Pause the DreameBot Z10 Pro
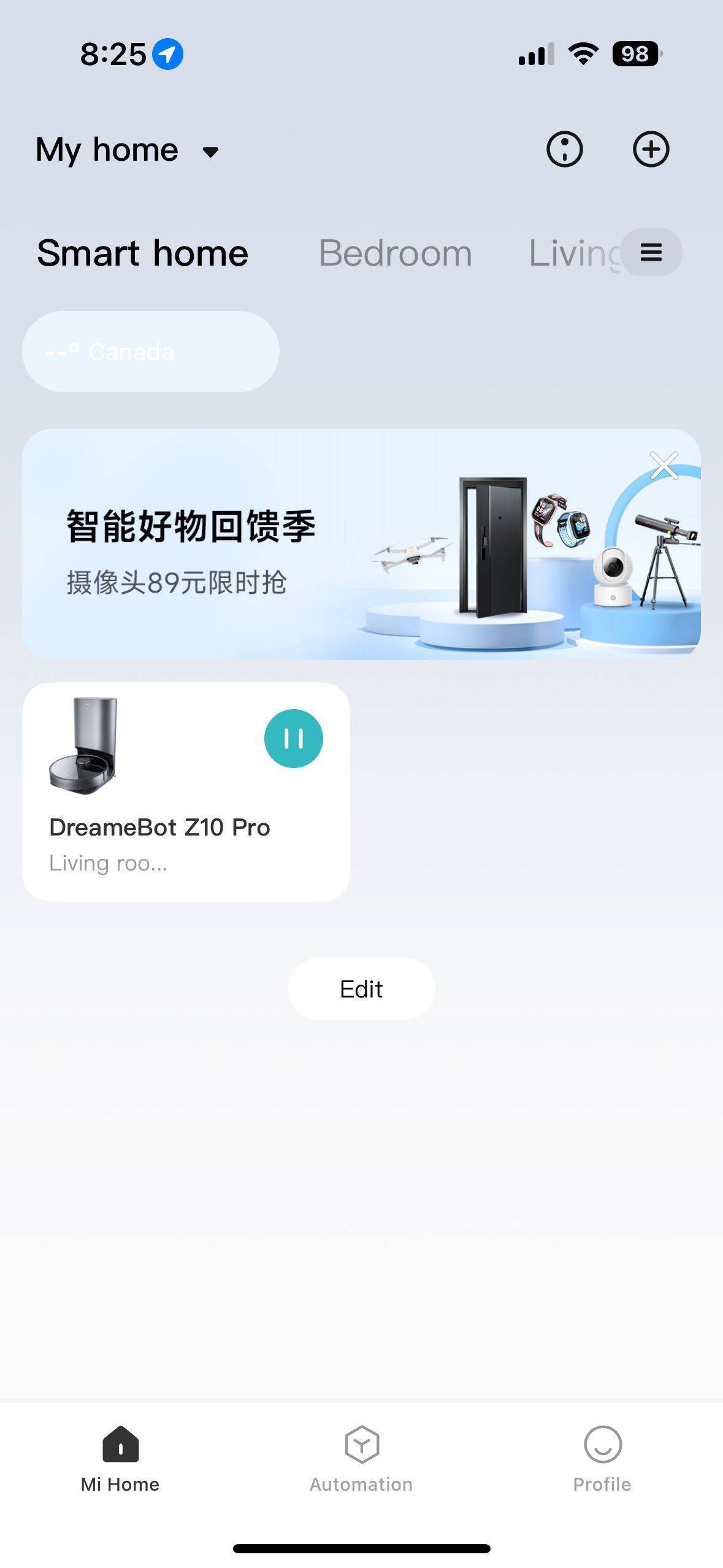Viewport: 723px width, 1568px height. tap(294, 739)
